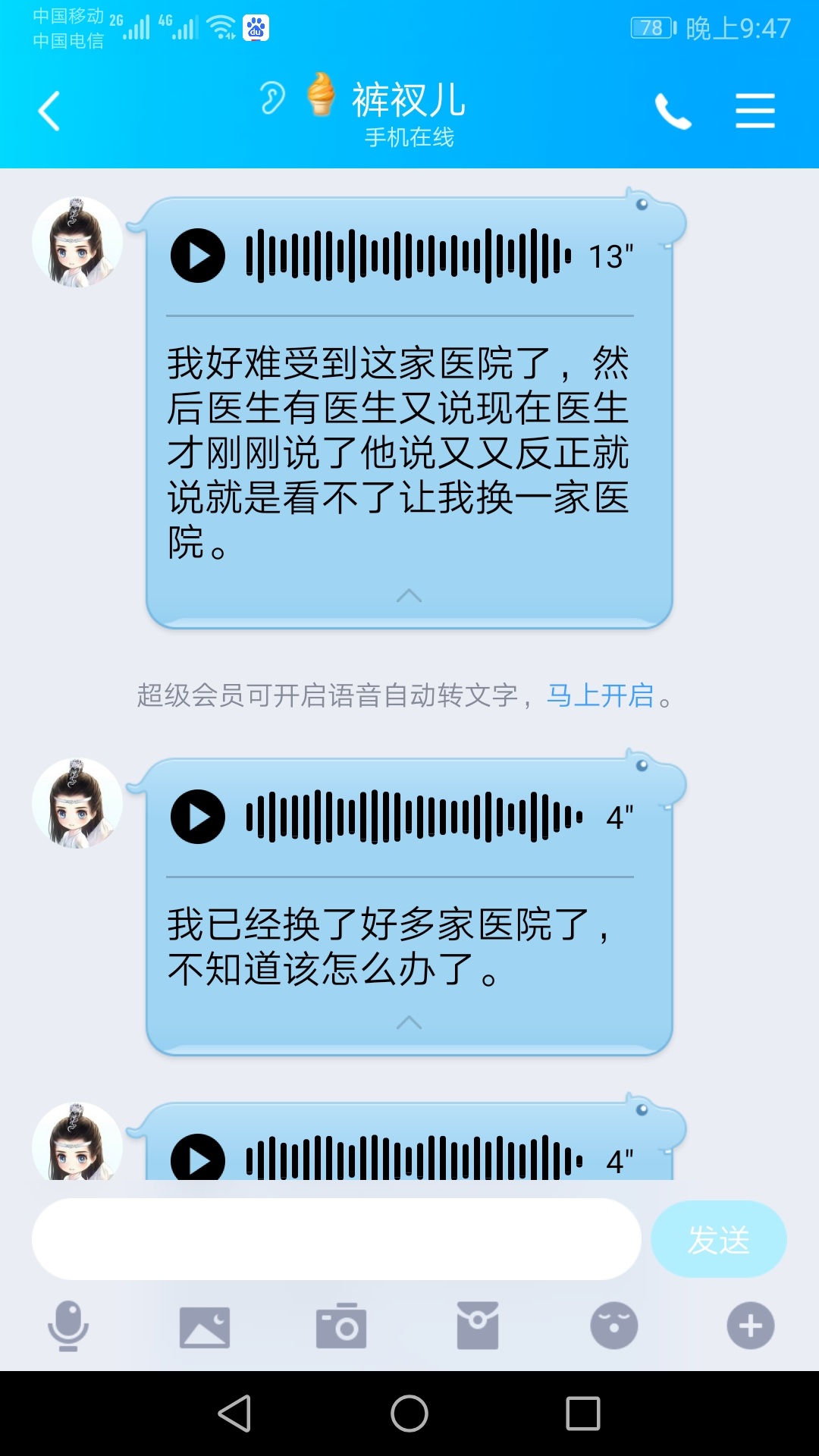The width and height of the screenshot is (819, 1456).
Task: Open the system recent apps view
Action: point(583,1414)
